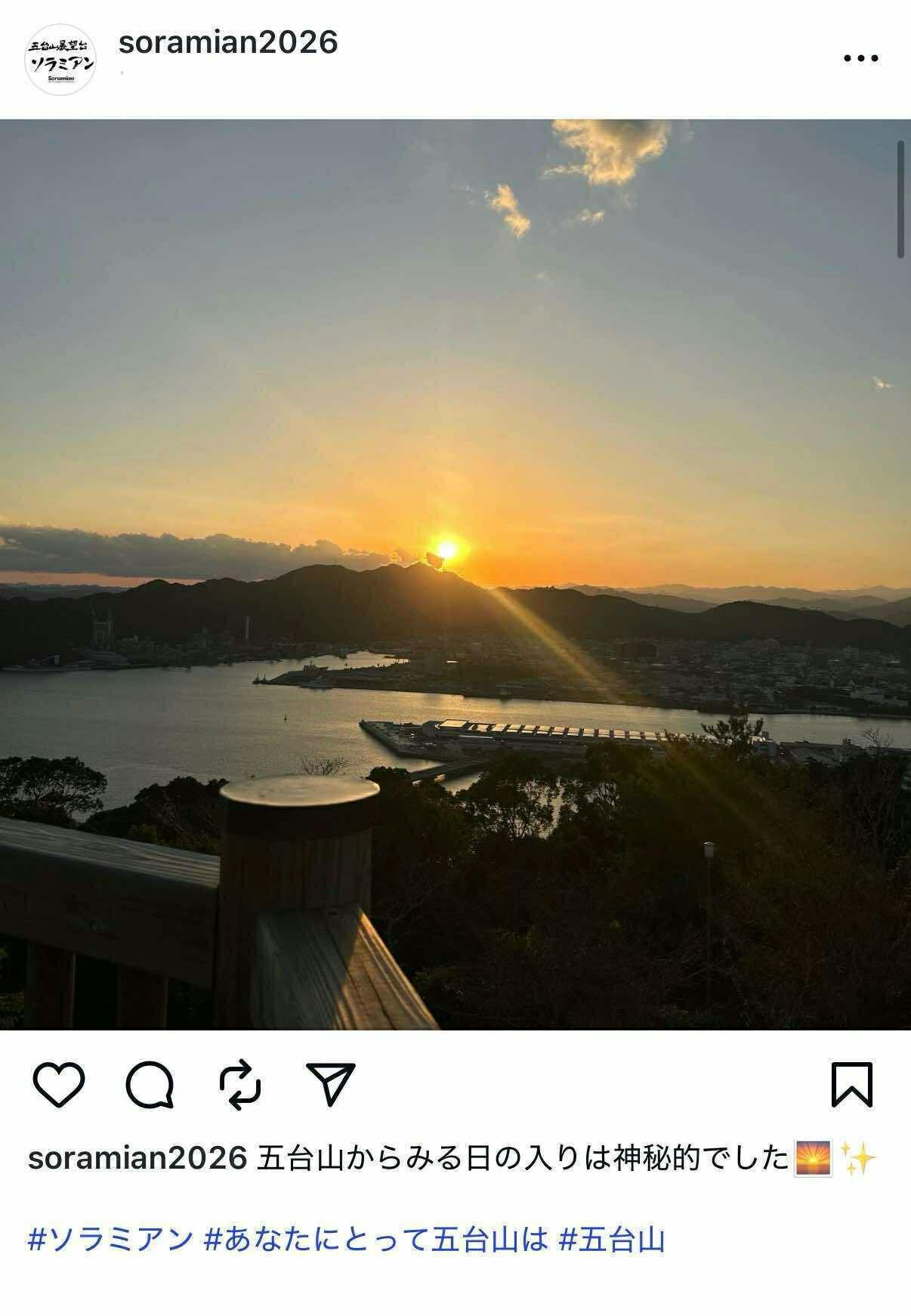Open comments on this post
This screenshot has width=911, height=1316.
tap(150, 1085)
